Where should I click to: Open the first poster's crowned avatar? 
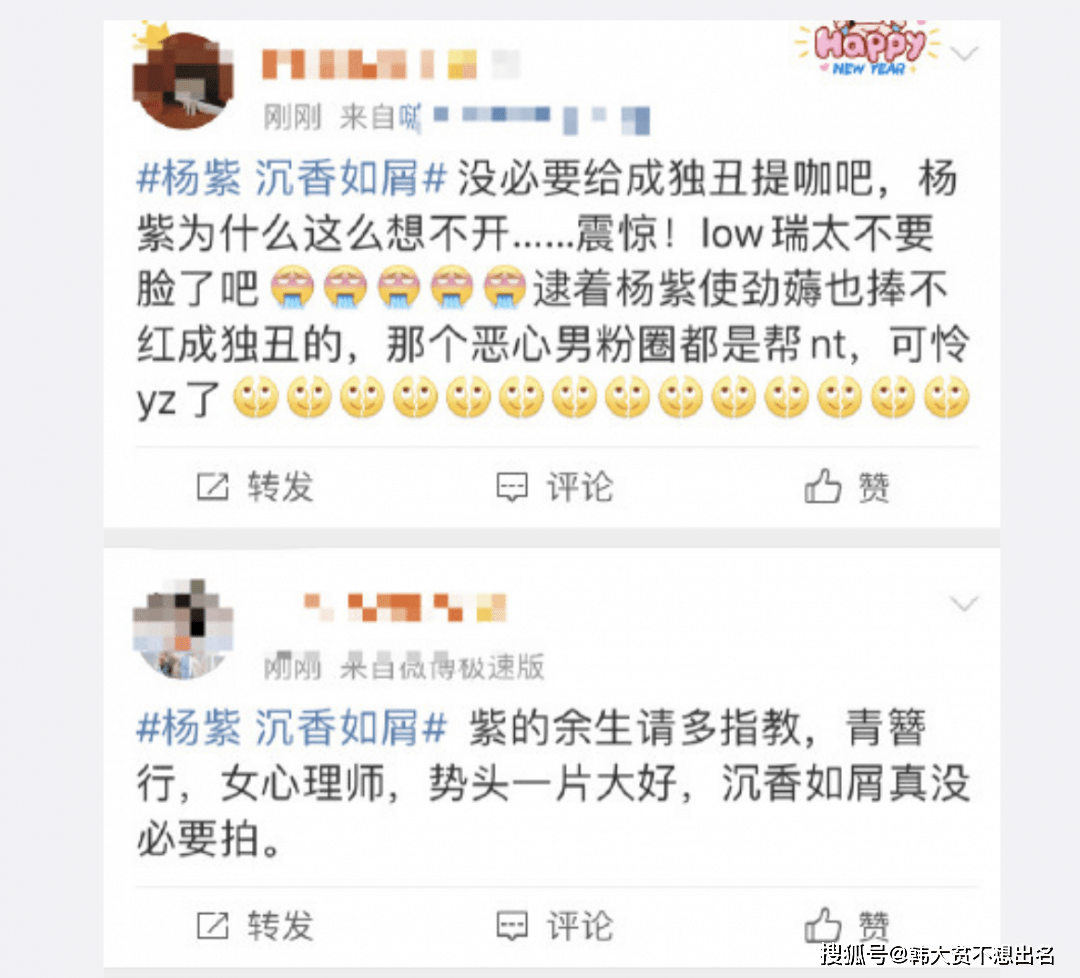click(182, 80)
